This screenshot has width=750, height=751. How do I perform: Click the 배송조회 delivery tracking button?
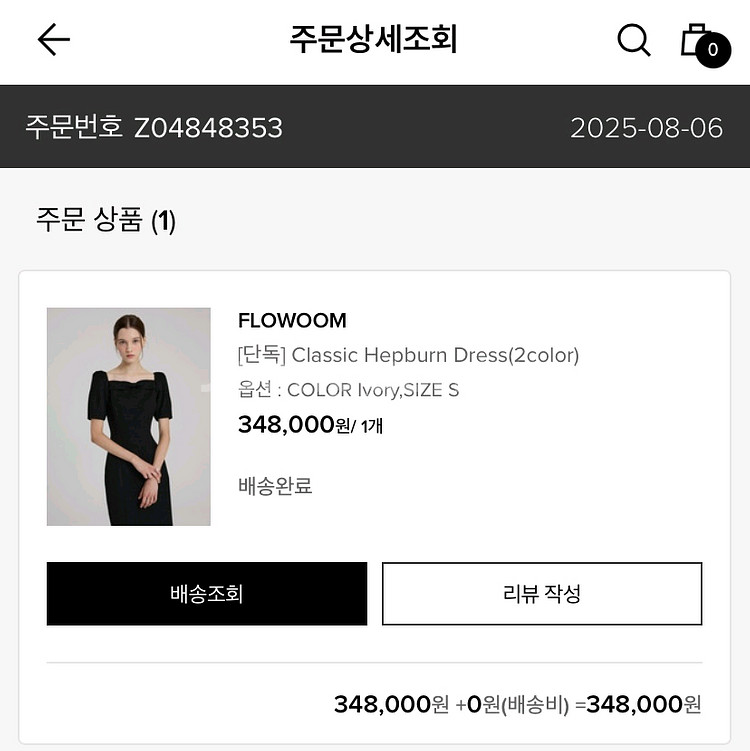(206, 593)
